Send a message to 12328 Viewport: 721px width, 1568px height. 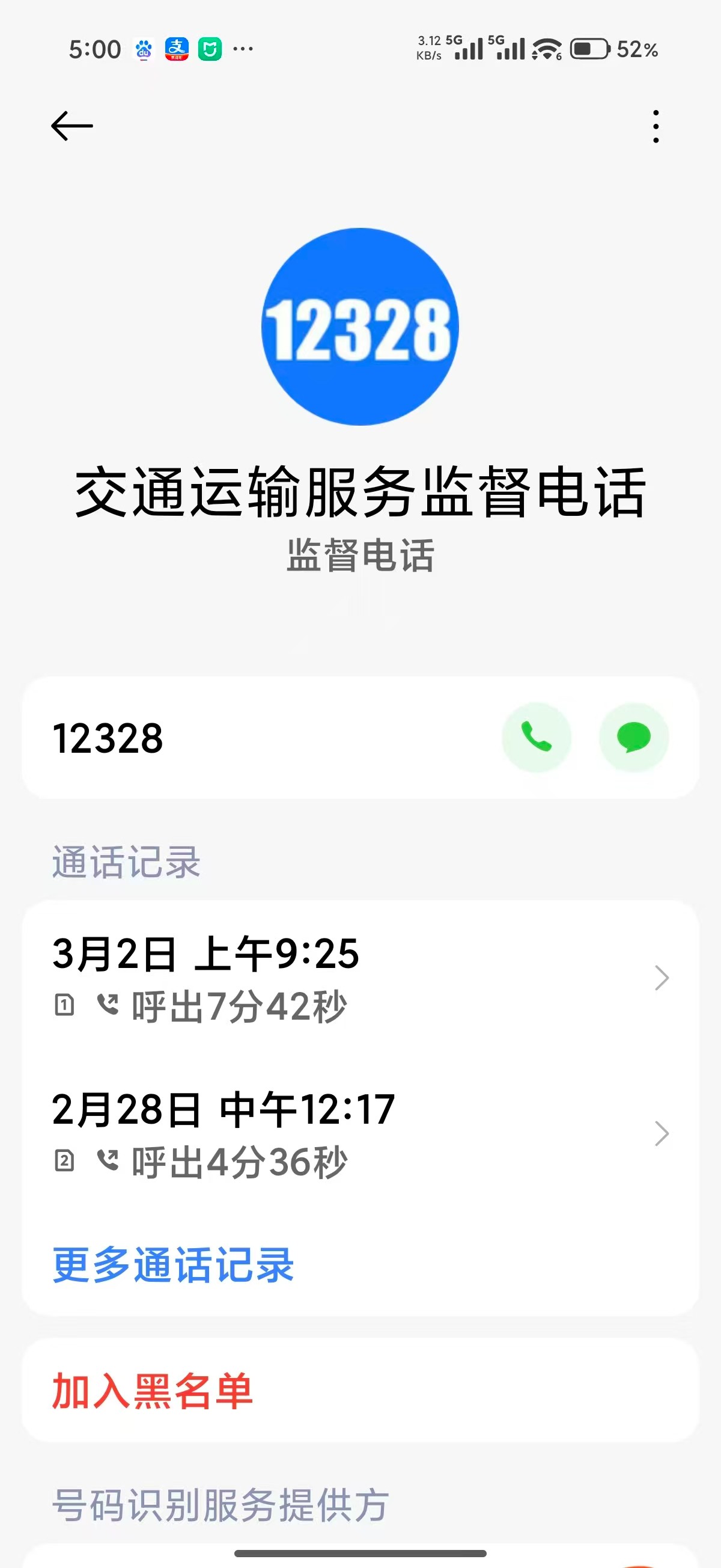pos(633,737)
